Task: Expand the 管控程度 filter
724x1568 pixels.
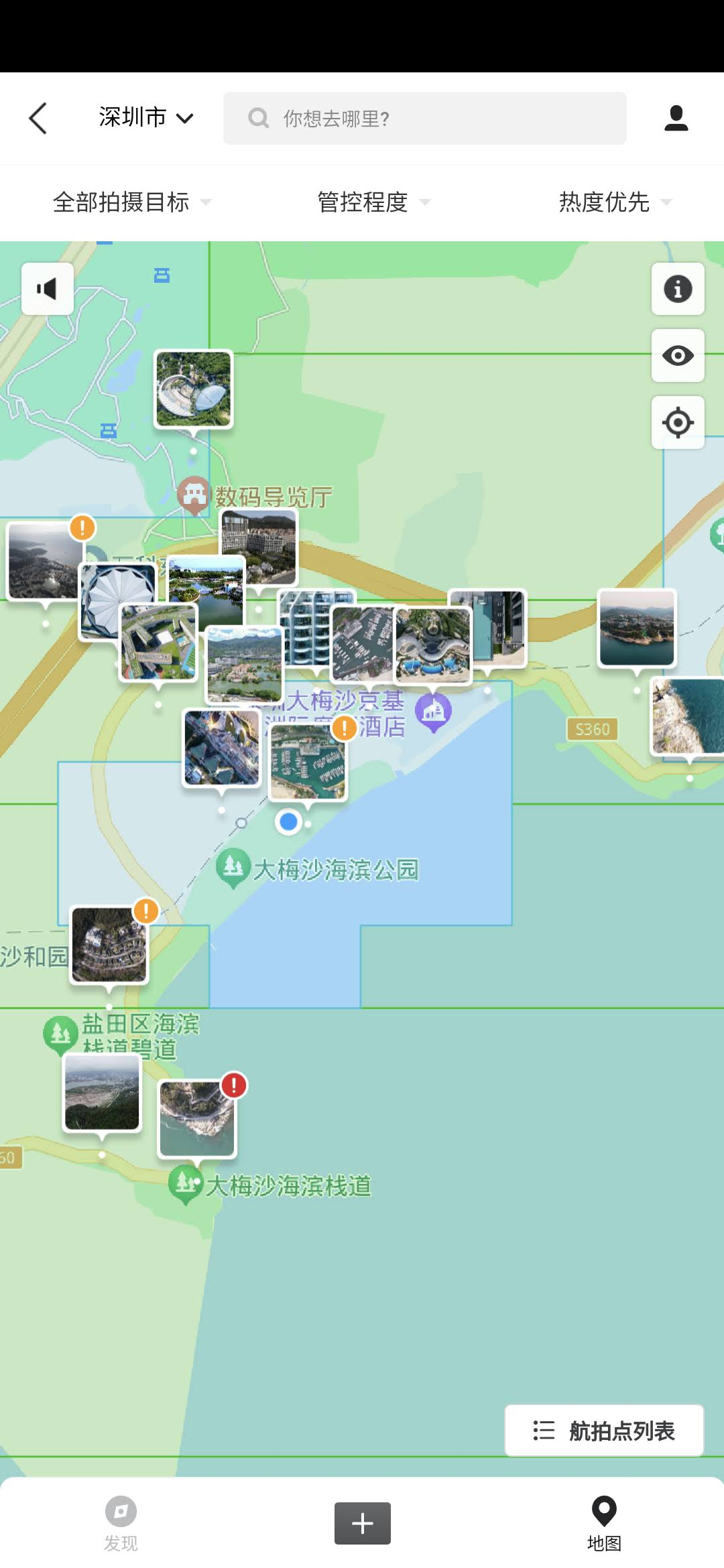Action: (x=373, y=202)
